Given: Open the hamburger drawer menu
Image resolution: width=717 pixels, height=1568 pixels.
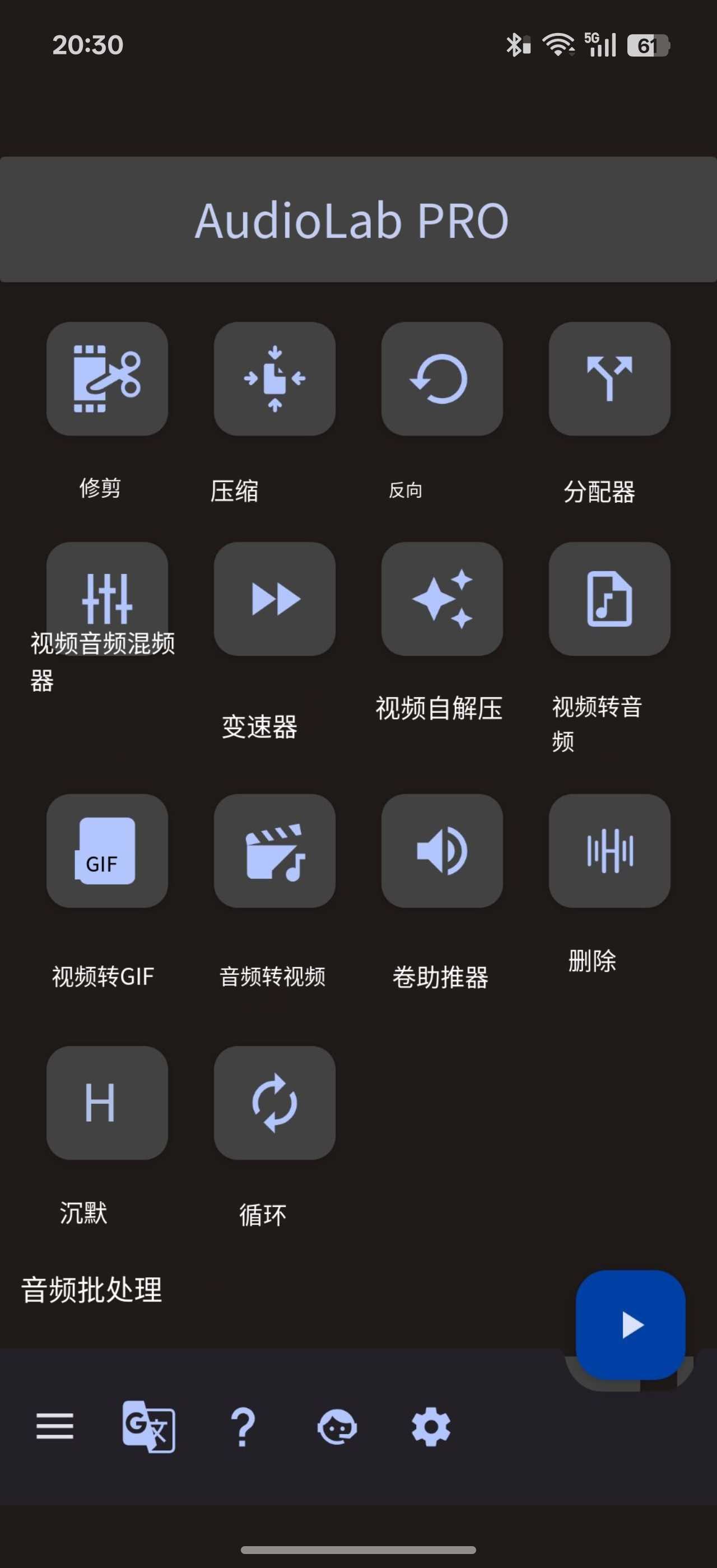Looking at the screenshot, I should point(55,1426).
